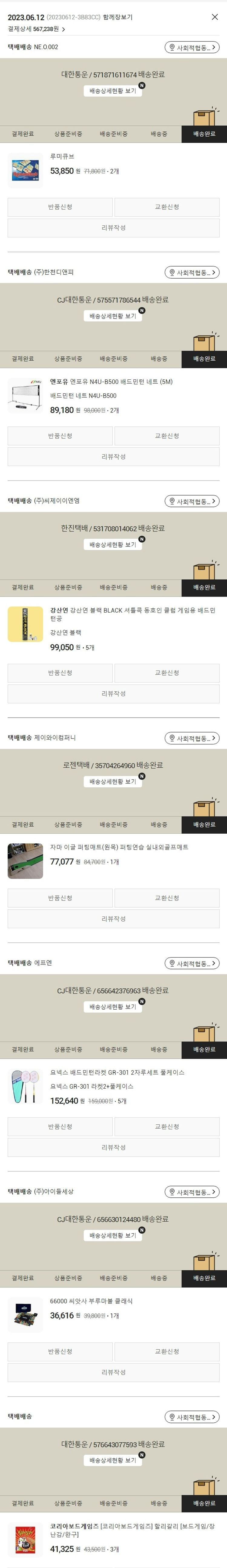This screenshot has height=1568, width=227.
Task: Write a review for 루미큐브
Action: pyautogui.click(x=113, y=228)
